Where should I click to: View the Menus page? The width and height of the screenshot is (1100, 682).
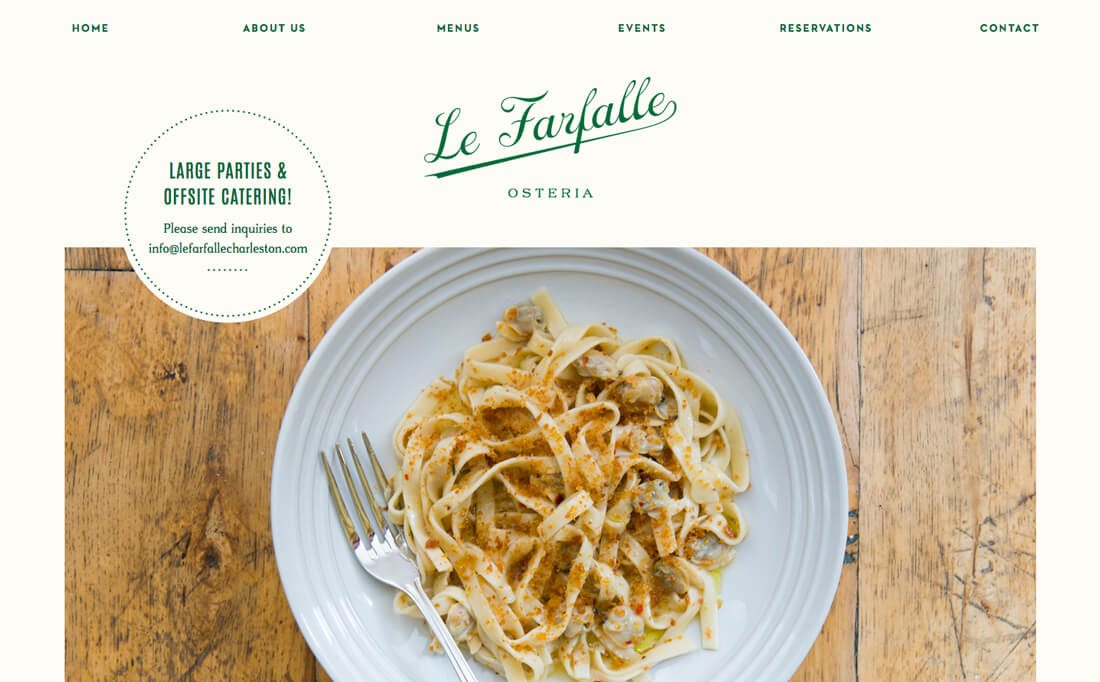[x=458, y=28]
